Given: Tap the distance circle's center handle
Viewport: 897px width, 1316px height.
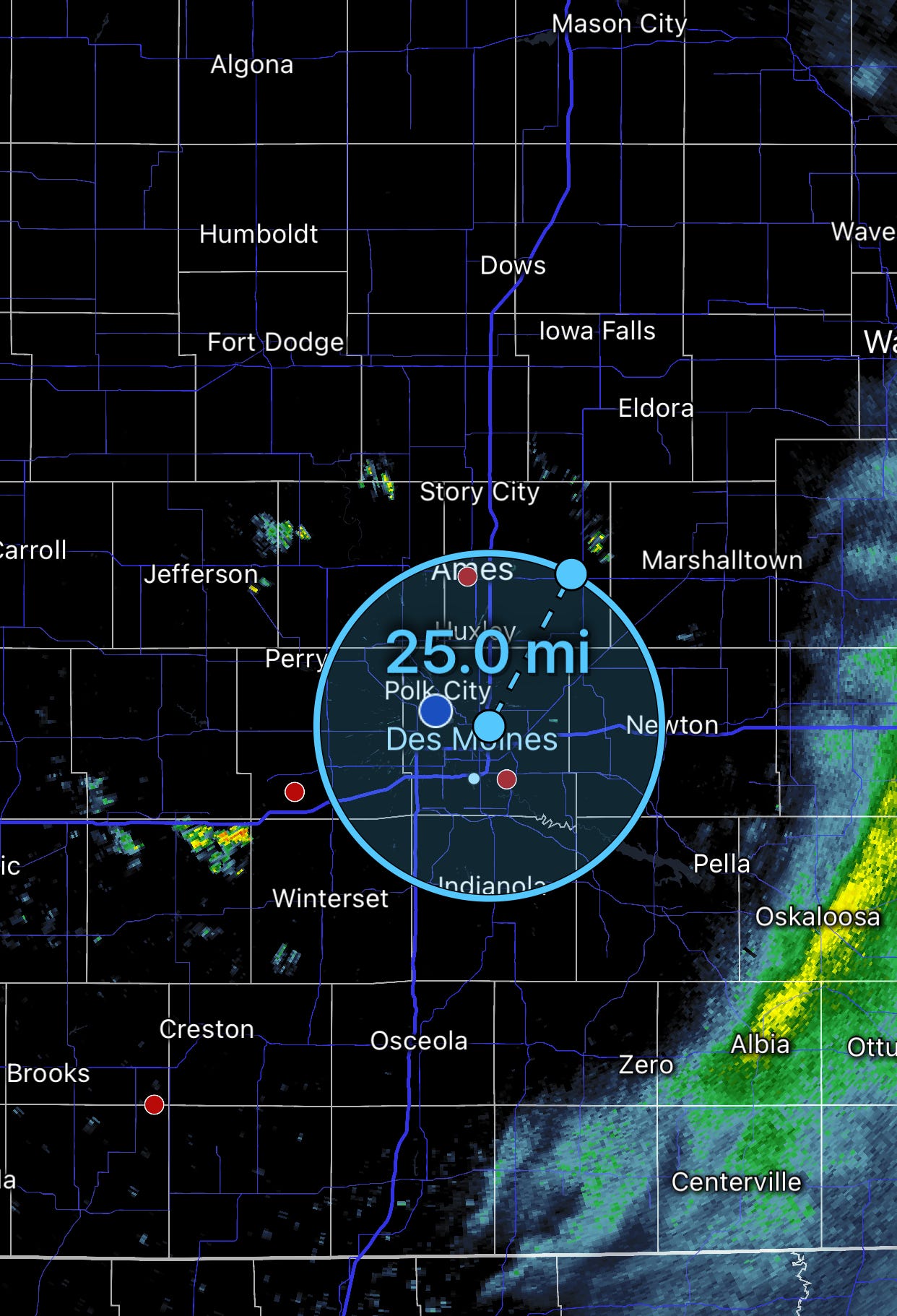Looking at the screenshot, I should point(490,725).
